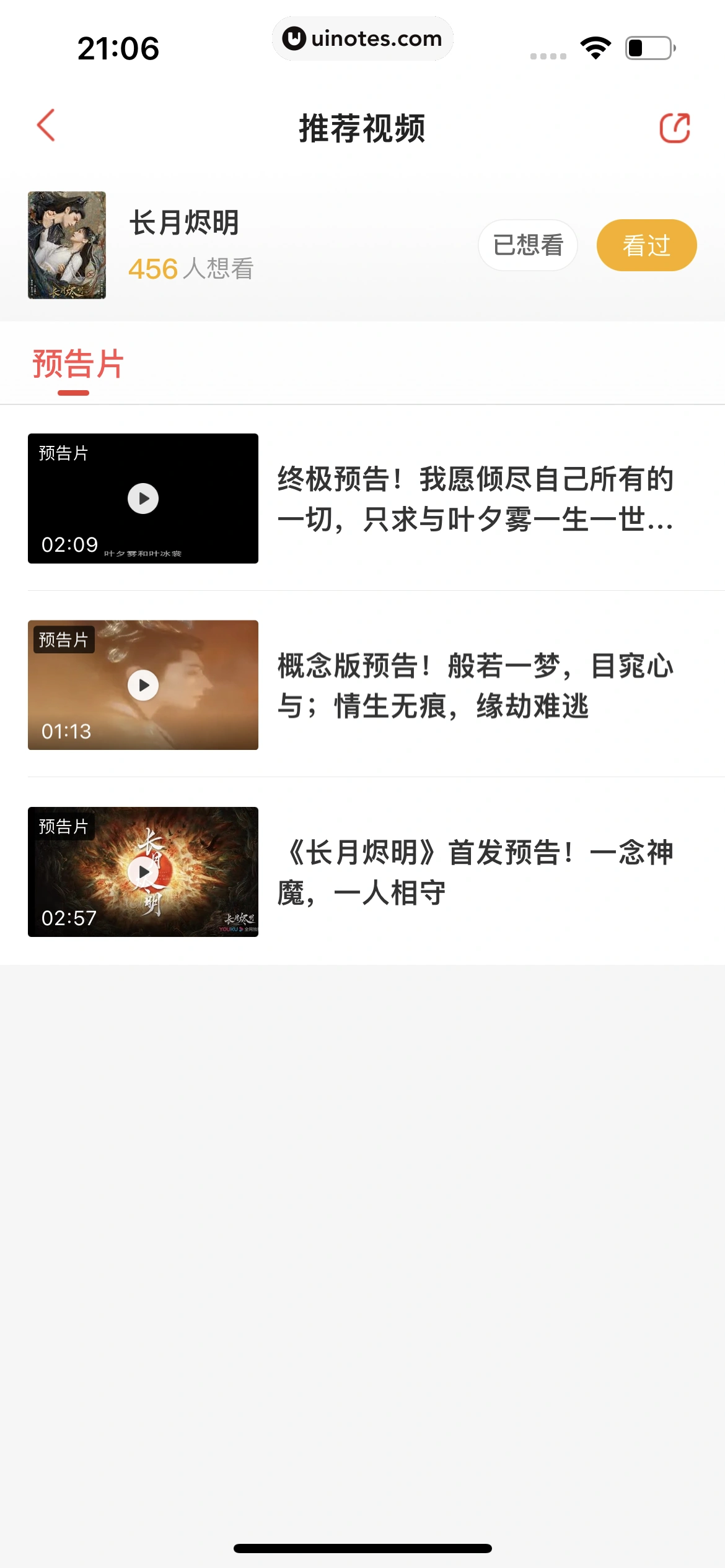Tap the 长月烬明 poster thumbnail
This screenshot has height=1568, width=725.
click(x=66, y=247)
